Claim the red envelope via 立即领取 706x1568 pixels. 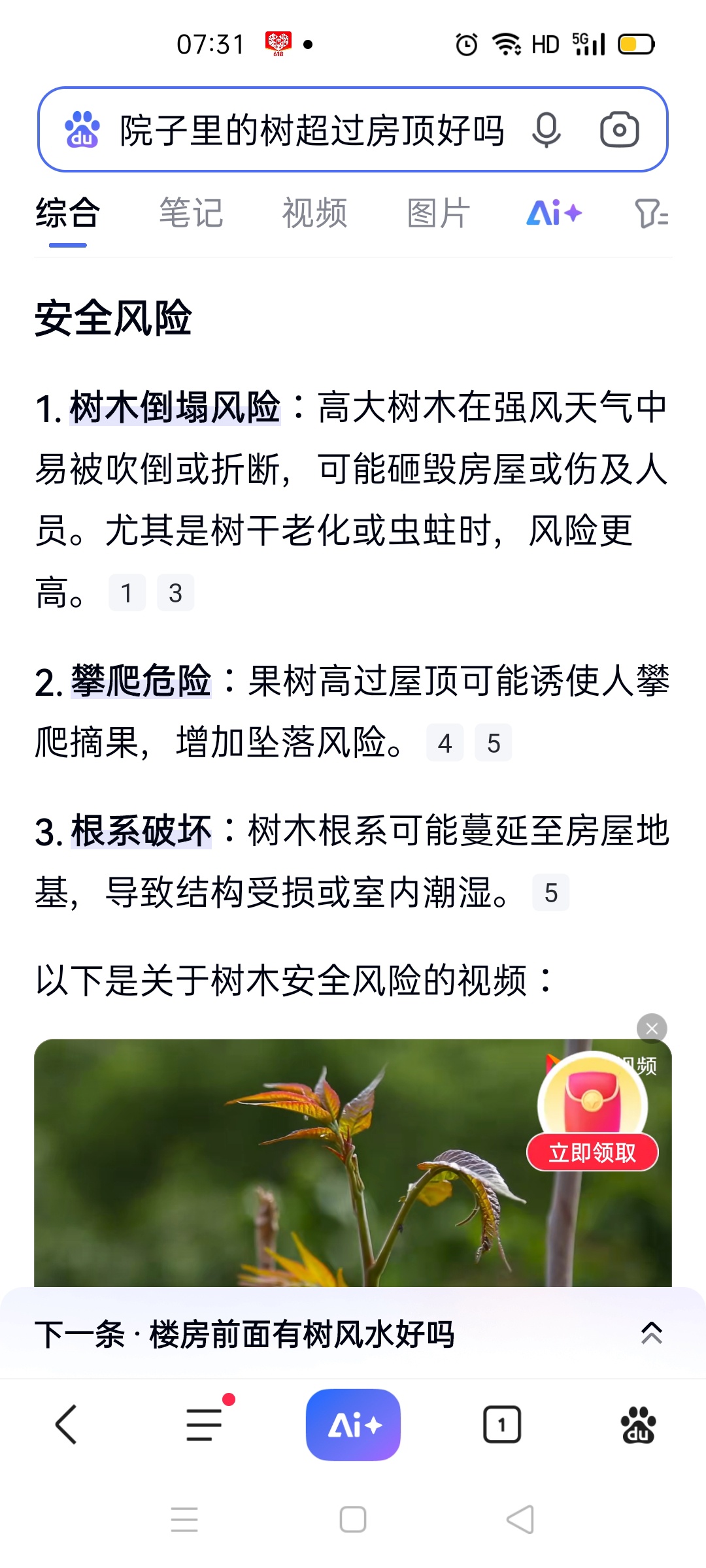pyautogui.click(x=592, y=1153)
